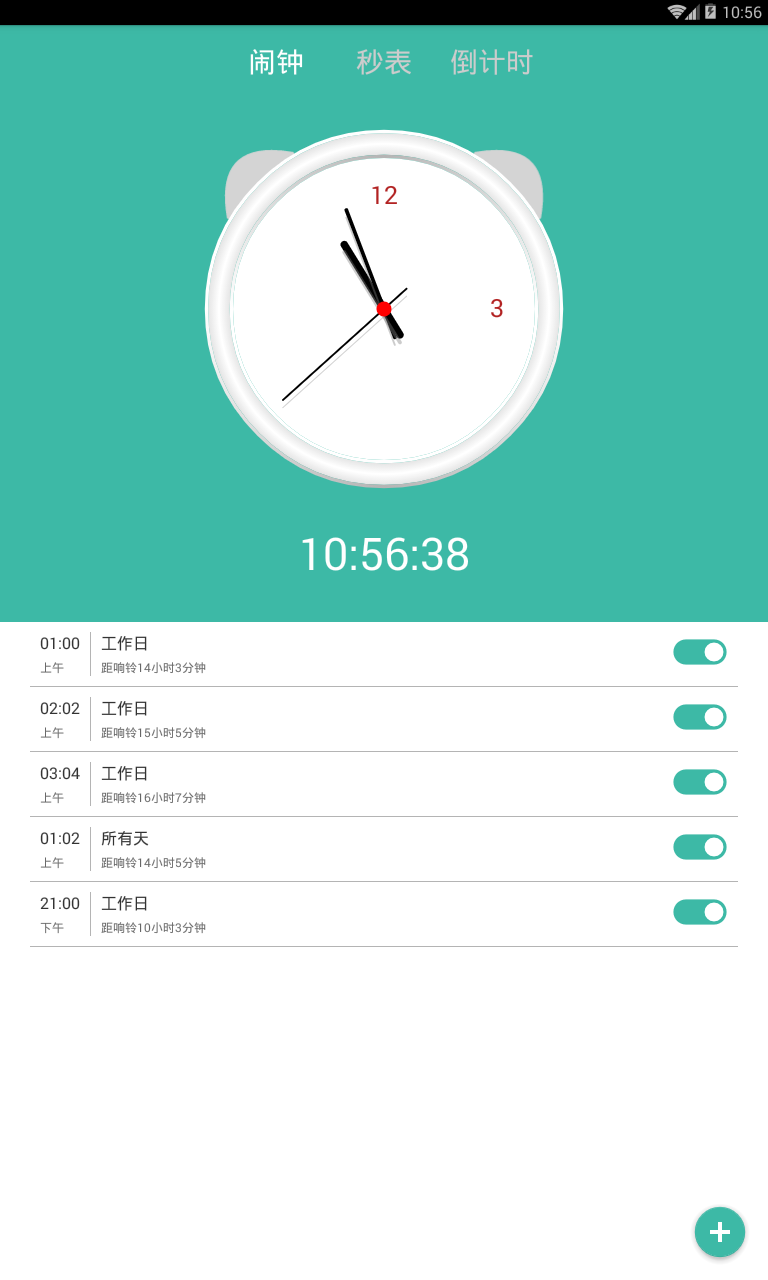Turn off the 02:02 alarm switch
The width and height of the screenshot is (768, 1280).
point(699,716)
